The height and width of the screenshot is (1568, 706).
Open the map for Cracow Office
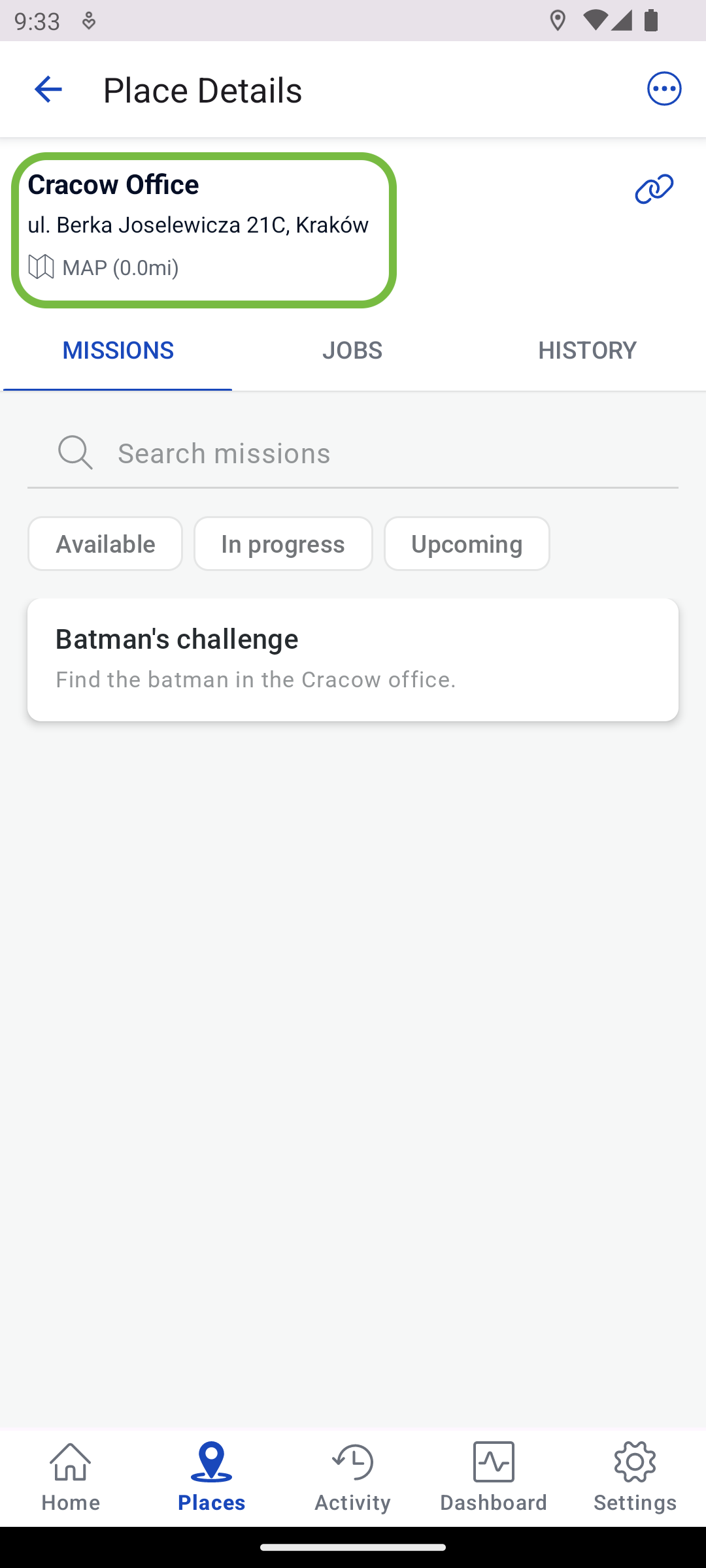coord(103,267)
